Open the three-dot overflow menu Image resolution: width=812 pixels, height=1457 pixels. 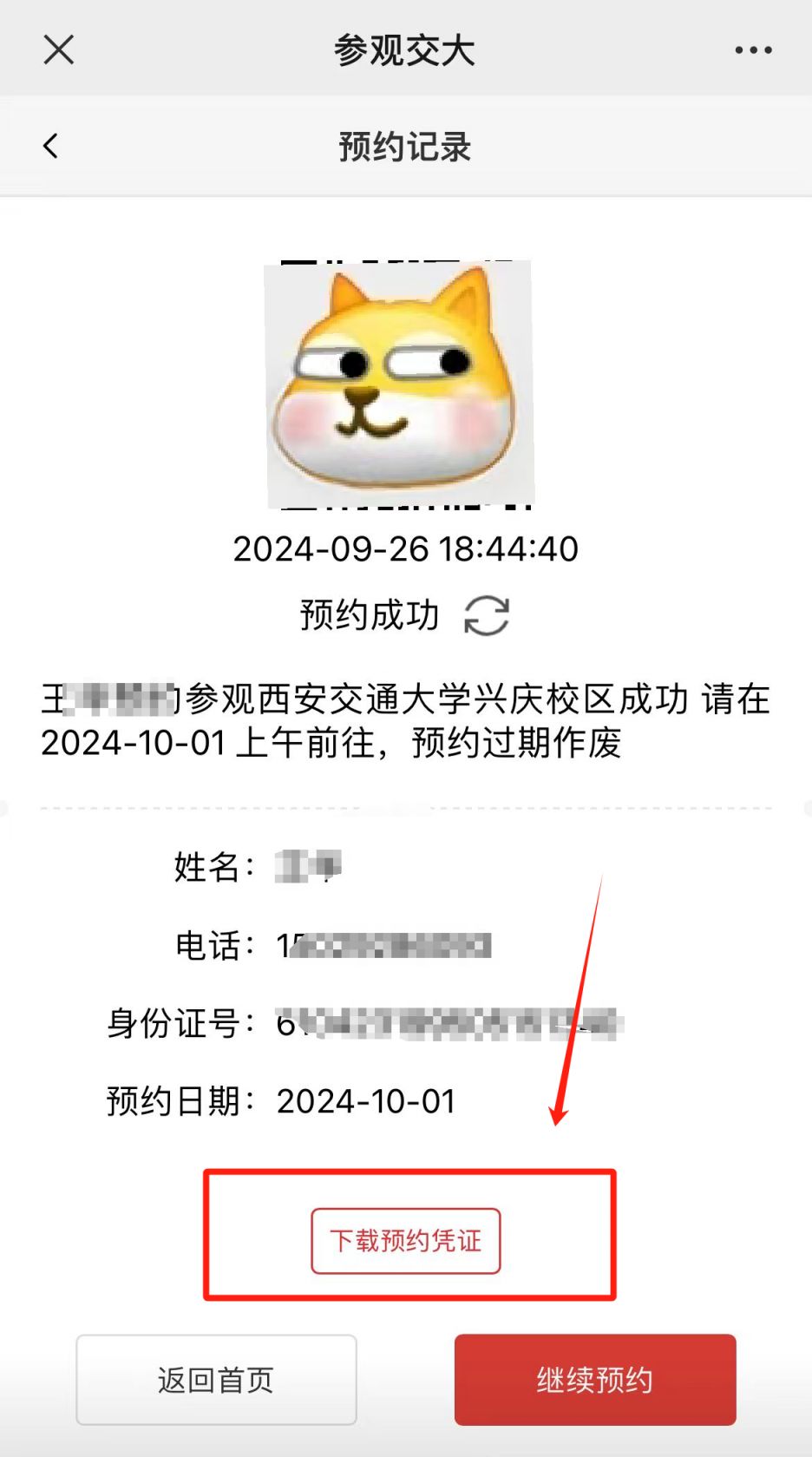[x=753, y=50]
